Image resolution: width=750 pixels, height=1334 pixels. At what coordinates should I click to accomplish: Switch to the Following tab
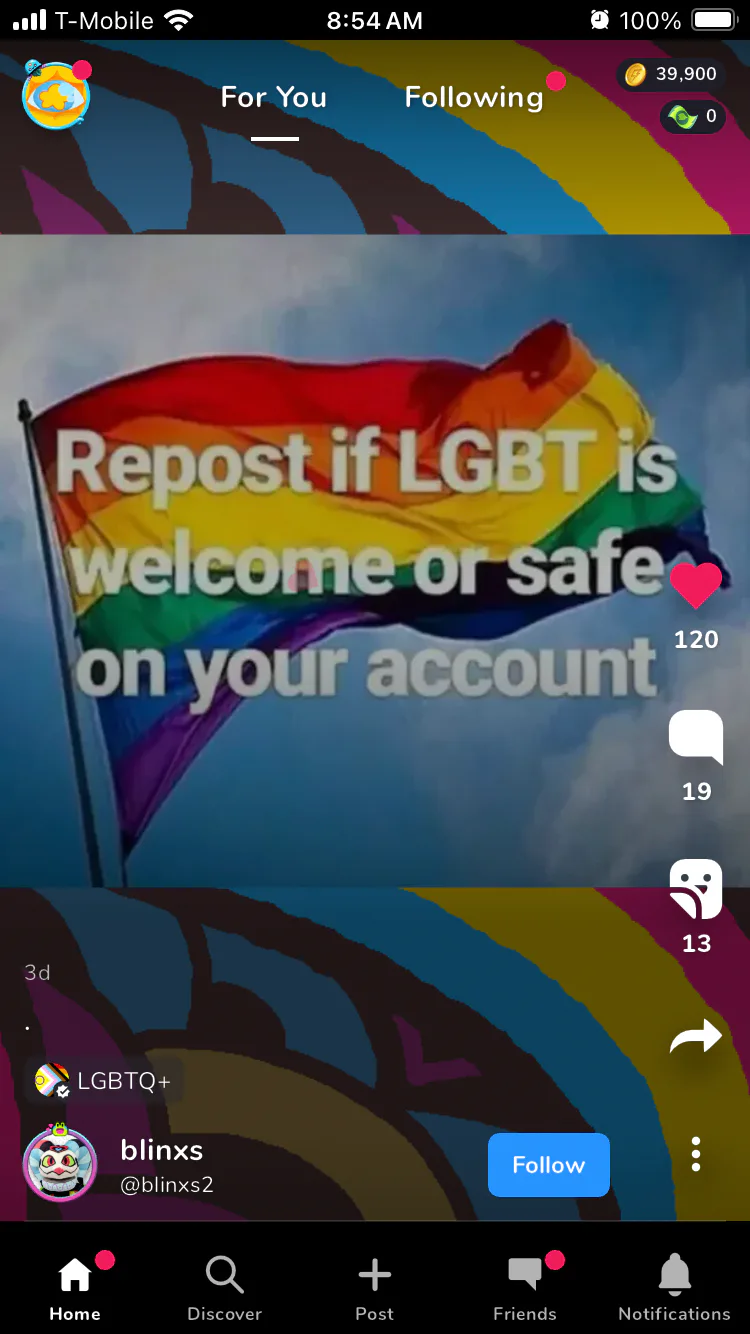(474, 97)
